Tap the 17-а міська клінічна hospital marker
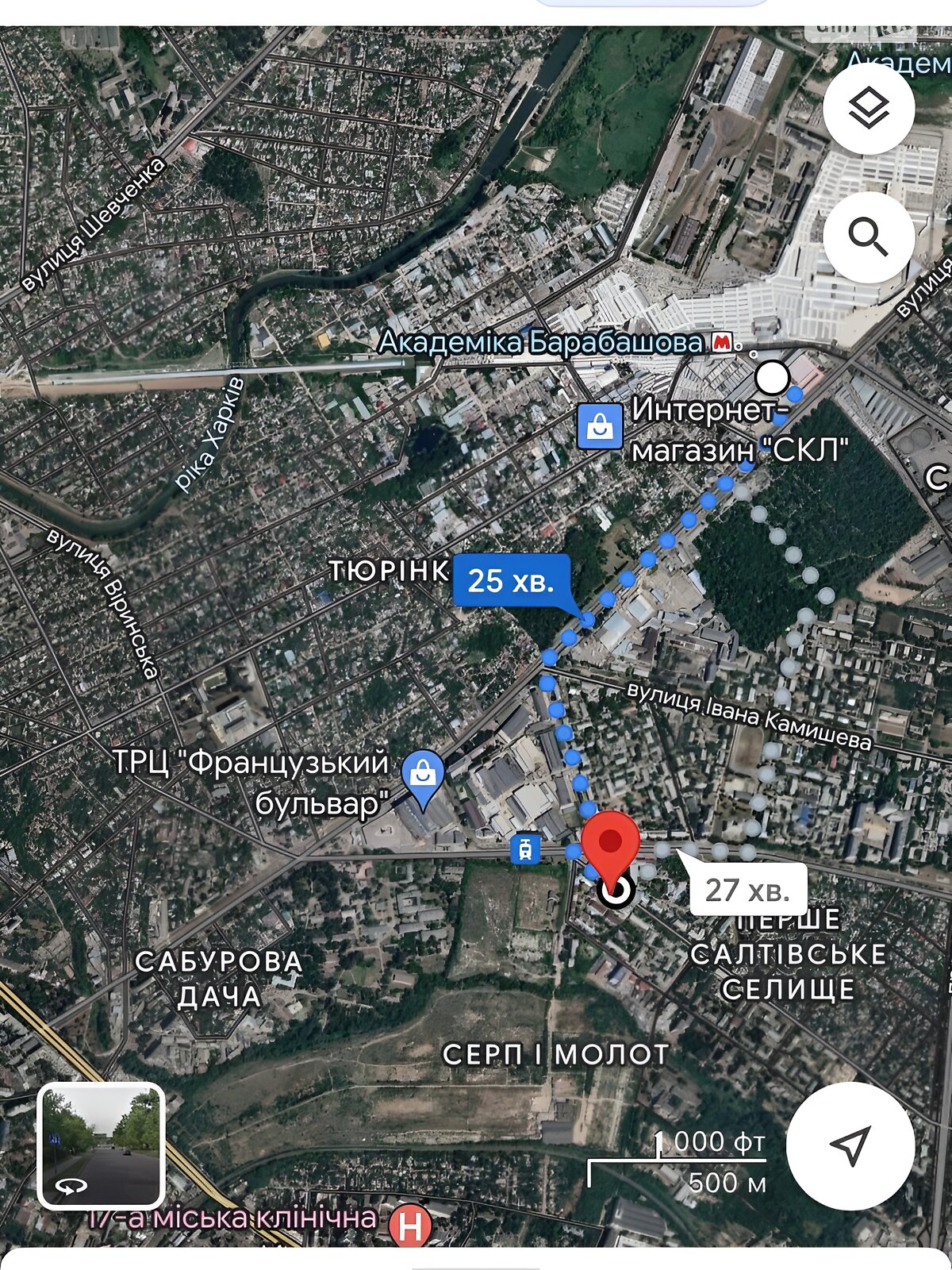Screen dimensions: 952x1270 click(411, 1226)
